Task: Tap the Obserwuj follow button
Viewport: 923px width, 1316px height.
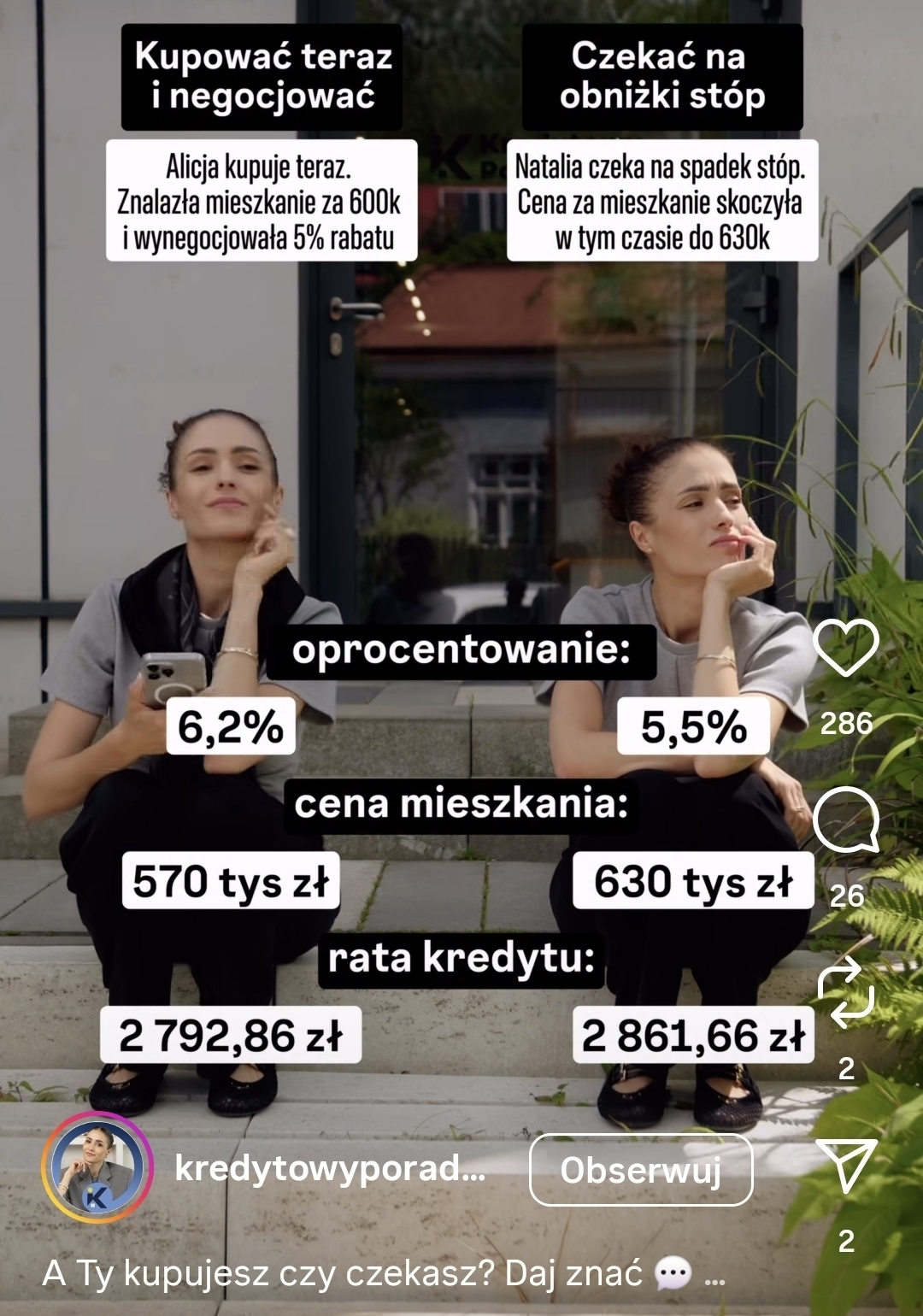Action: (x=641, y=1170)
